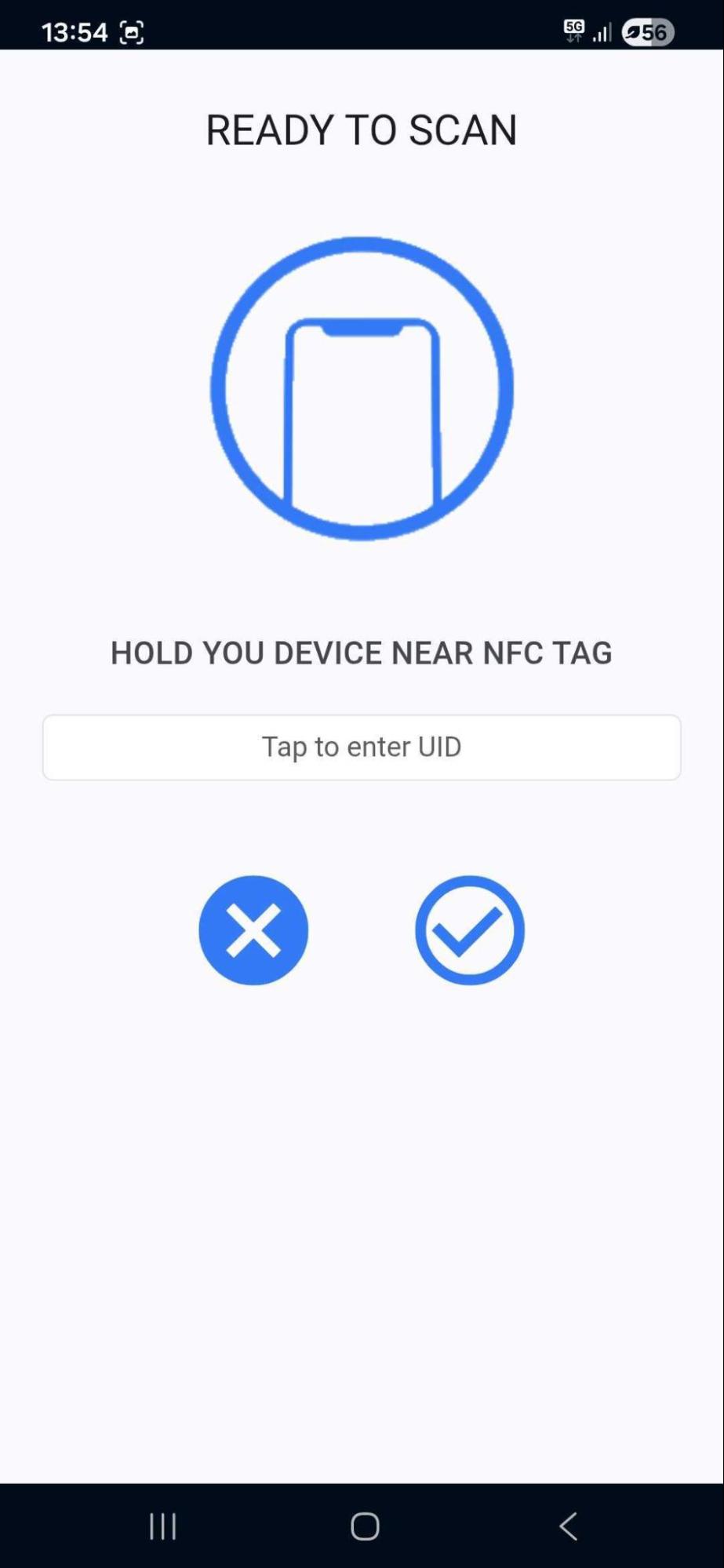
Task: Confirm with the checkmark button
Action: tap(469, 930)
